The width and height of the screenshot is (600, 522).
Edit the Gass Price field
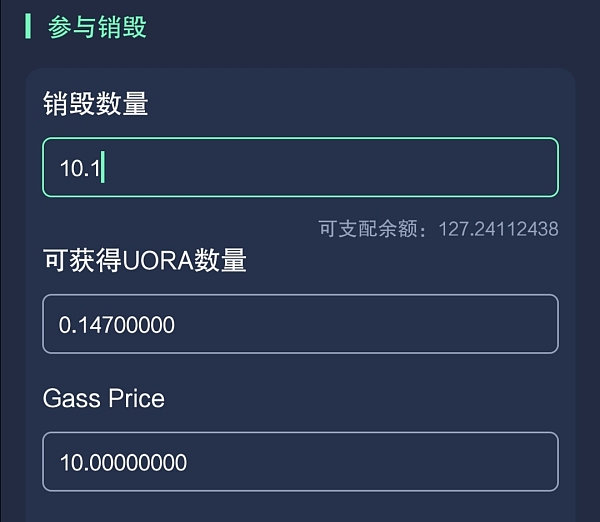coord(300,462)
